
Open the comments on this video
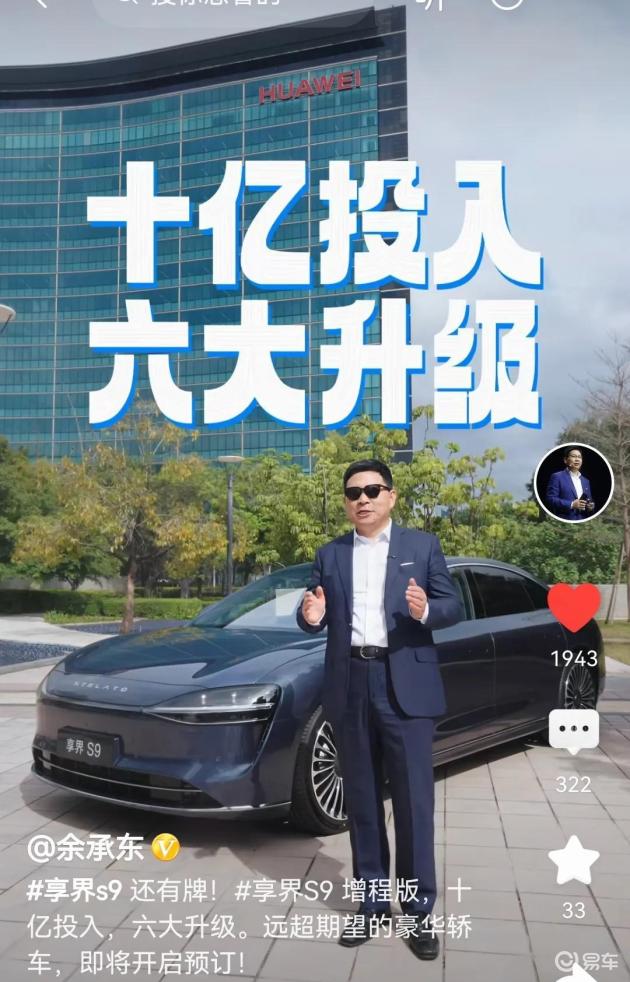(x=574, y=732)
